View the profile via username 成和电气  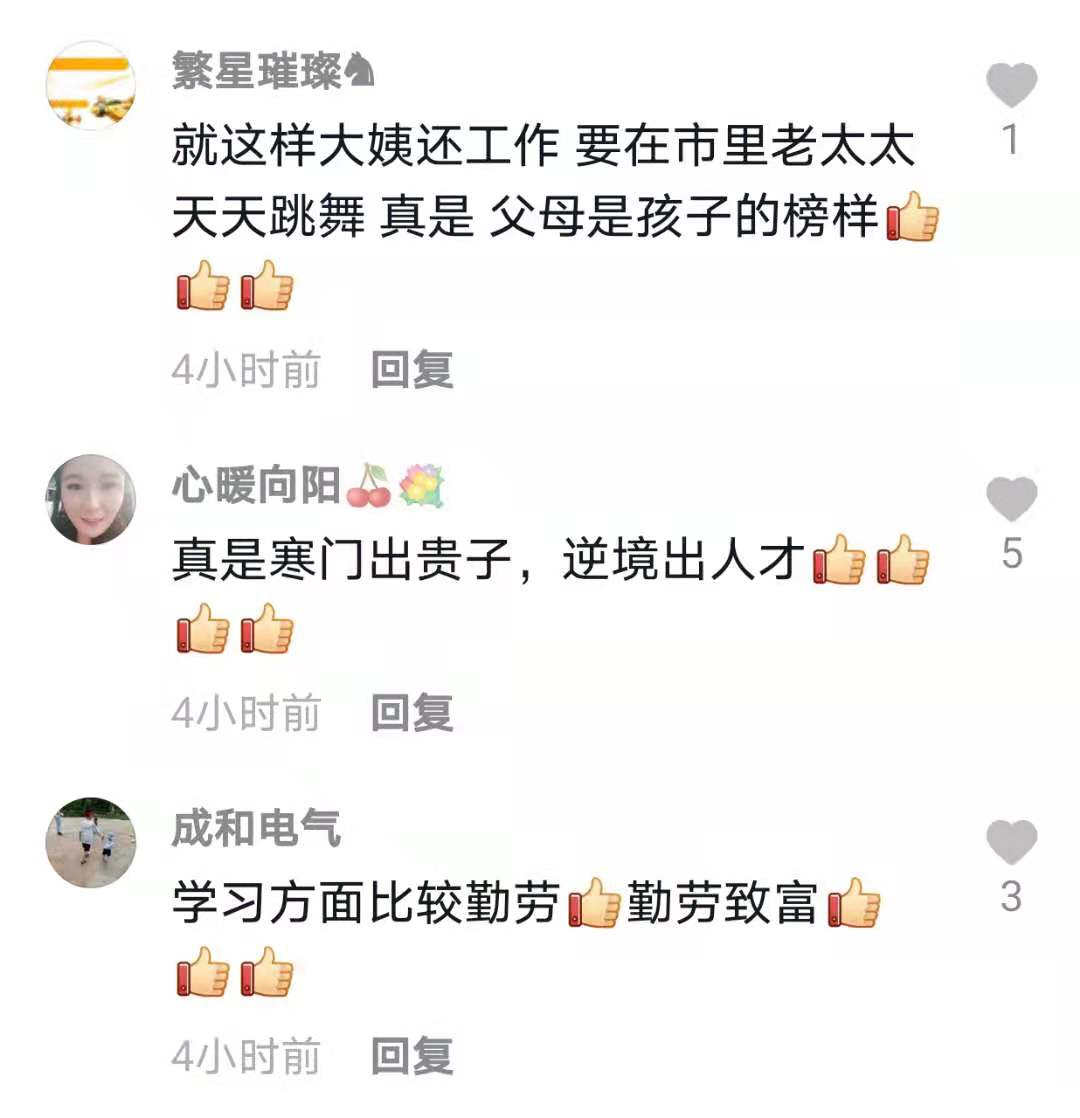click(x=256, y=829)
